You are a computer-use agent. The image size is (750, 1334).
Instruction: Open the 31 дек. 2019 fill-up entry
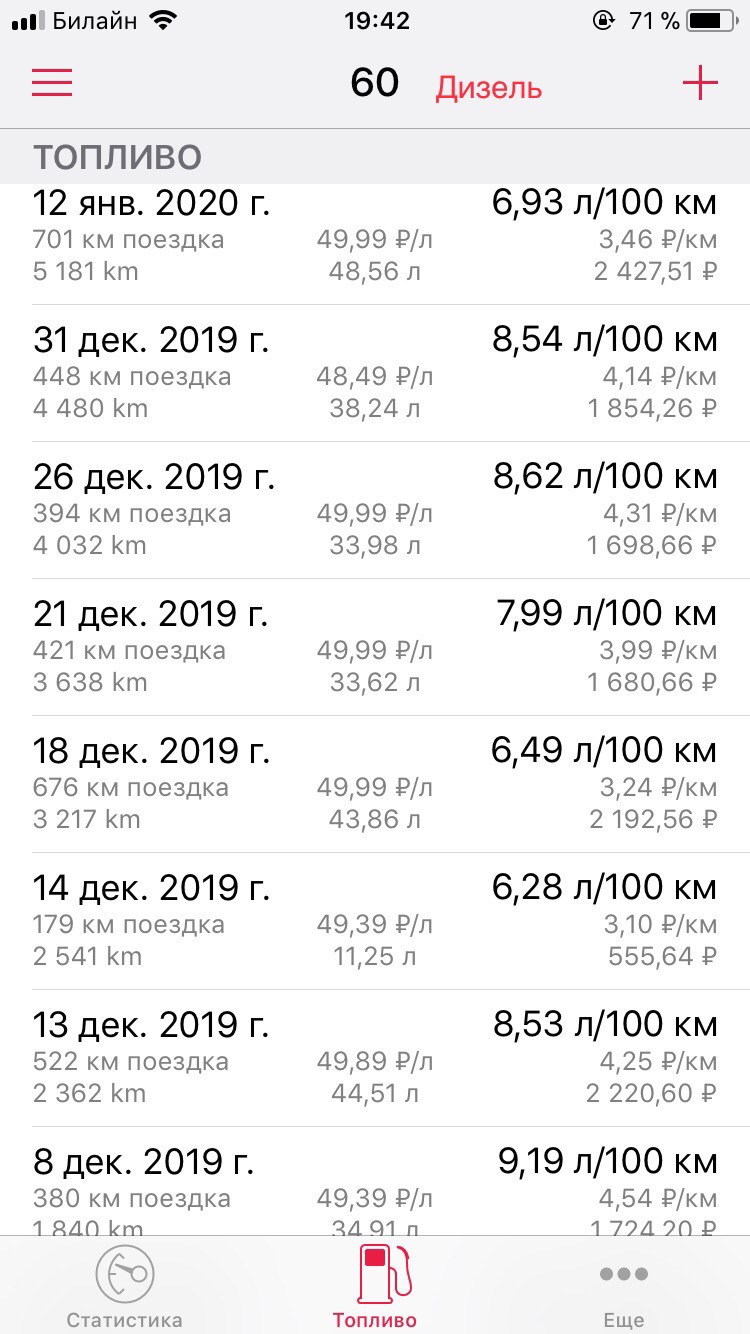coord(375,374)
